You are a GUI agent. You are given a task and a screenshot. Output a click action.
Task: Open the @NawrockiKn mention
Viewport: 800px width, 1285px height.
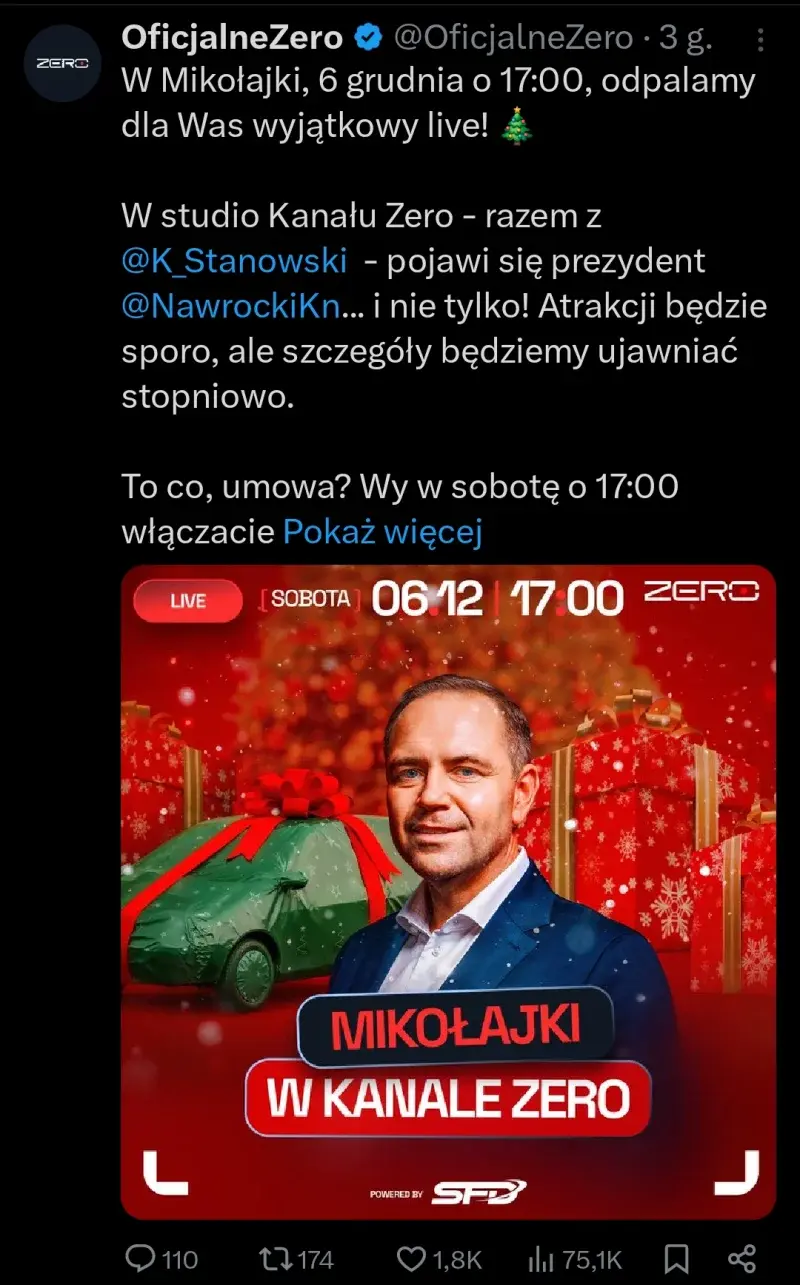231,306
